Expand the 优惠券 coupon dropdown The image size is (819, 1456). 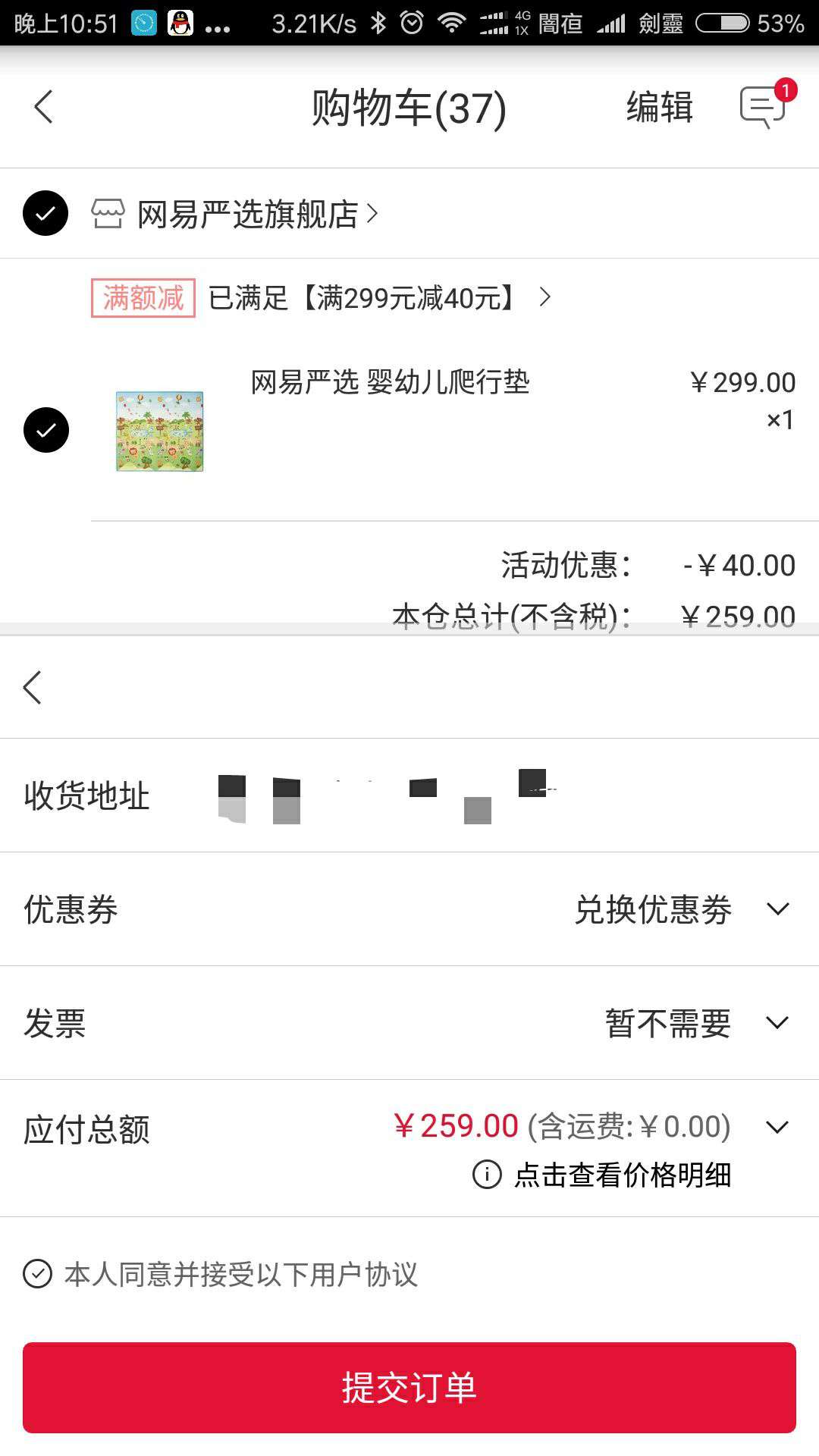point(777,910)
